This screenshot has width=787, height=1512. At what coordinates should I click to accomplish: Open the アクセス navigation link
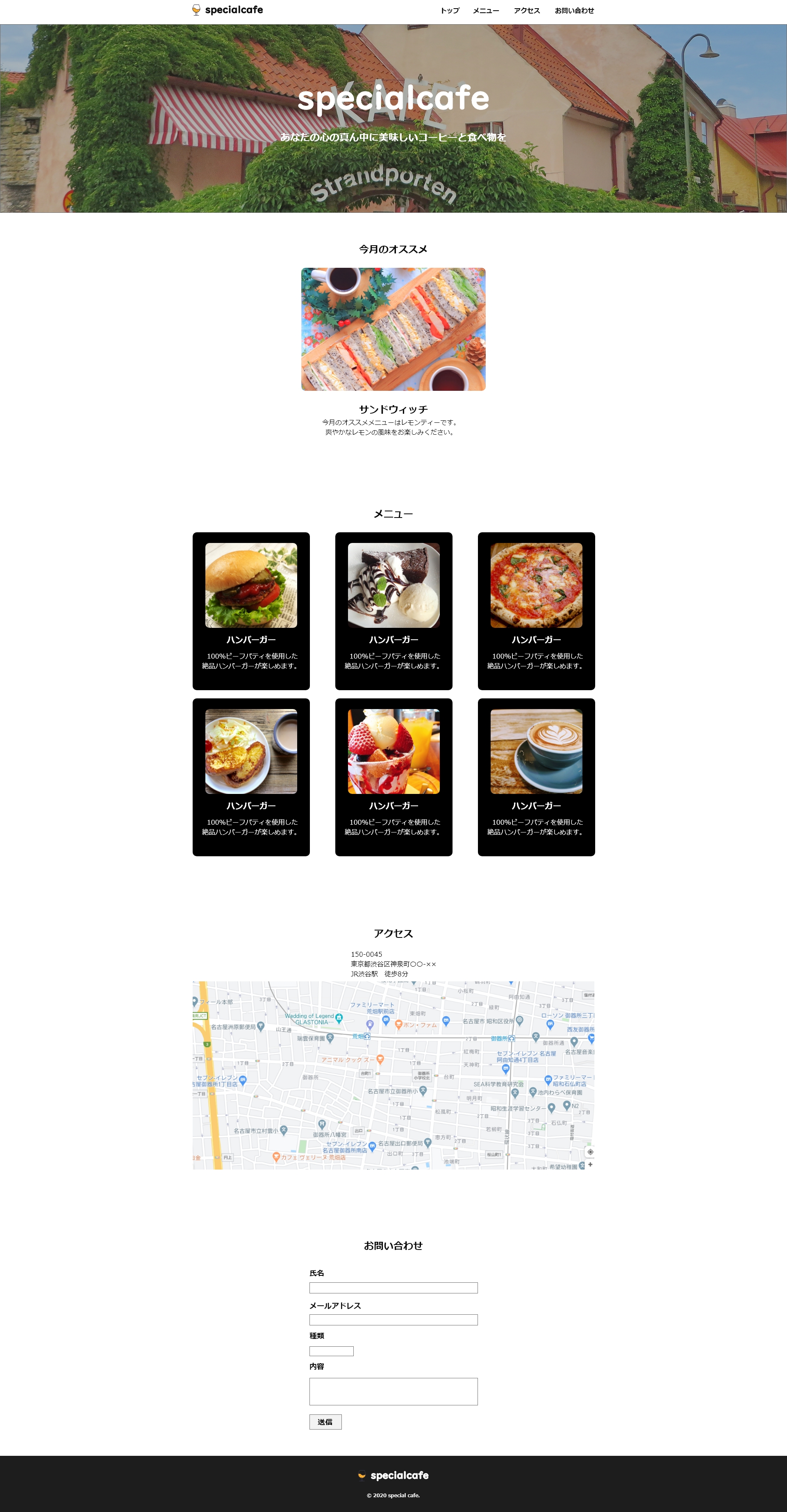pos(526,11)
